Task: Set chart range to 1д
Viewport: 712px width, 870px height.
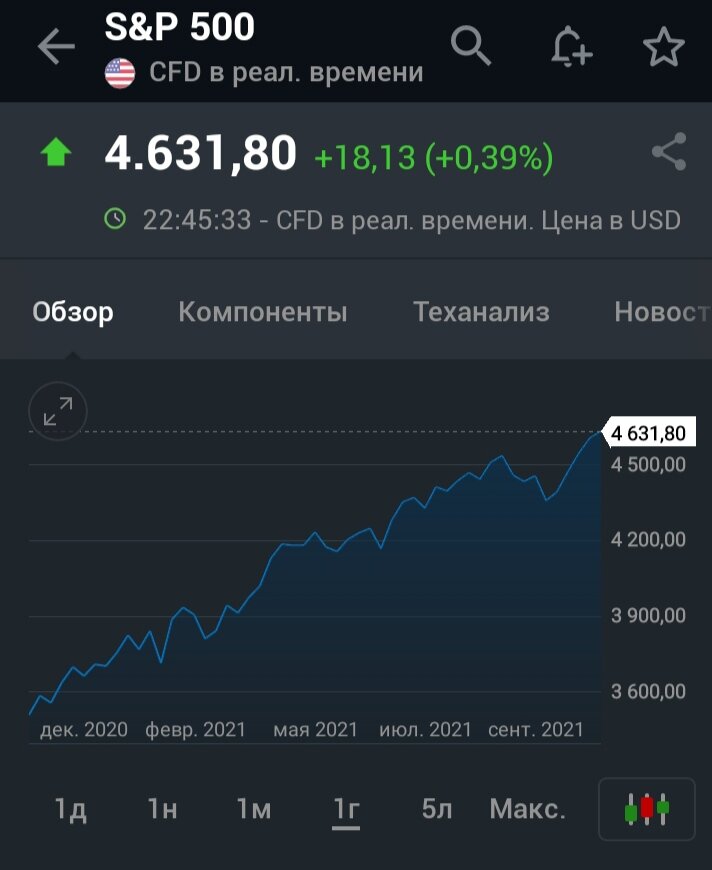Action: coord(70,809)
